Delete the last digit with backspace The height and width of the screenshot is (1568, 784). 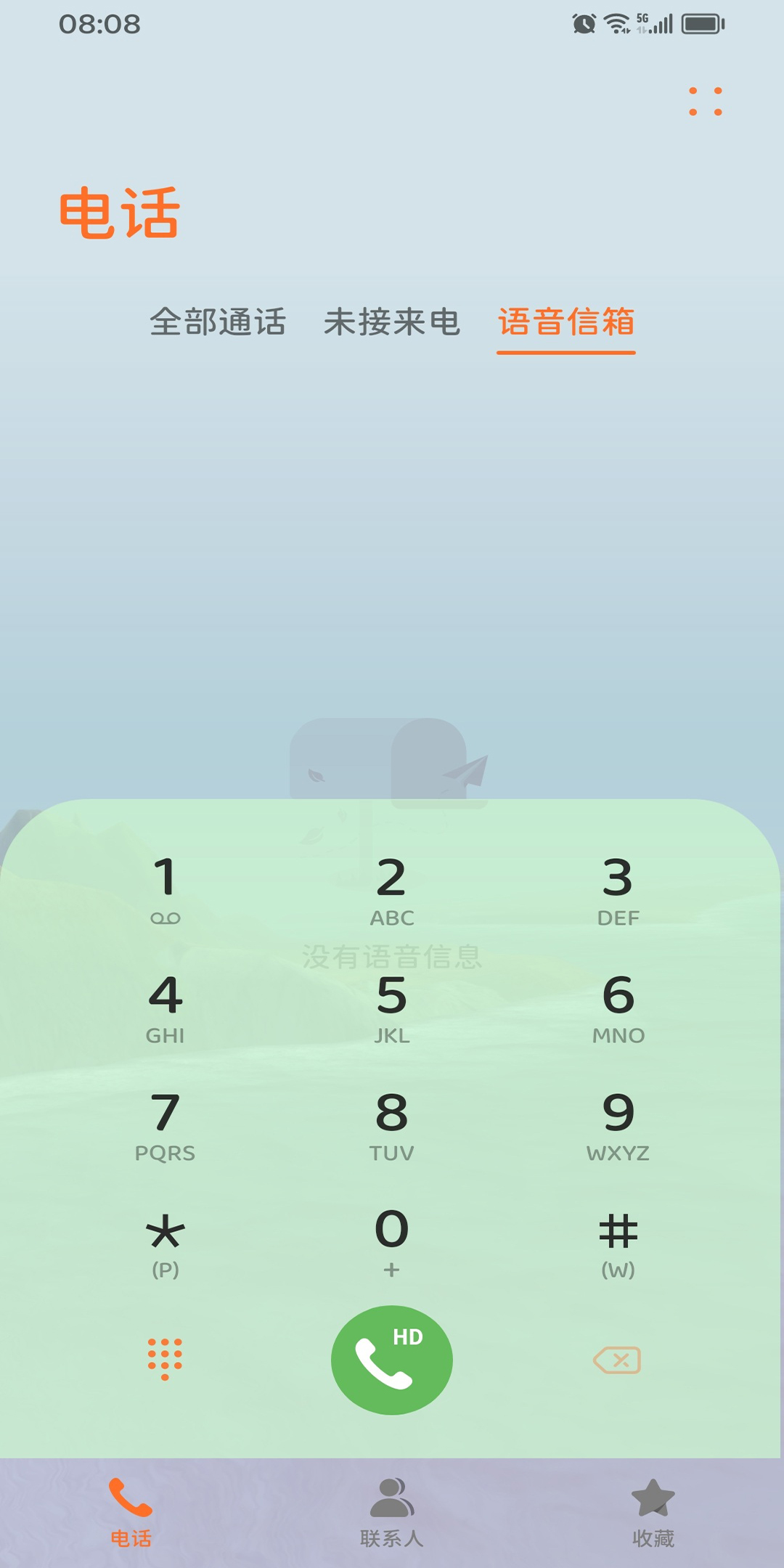tap(618, 1360)
